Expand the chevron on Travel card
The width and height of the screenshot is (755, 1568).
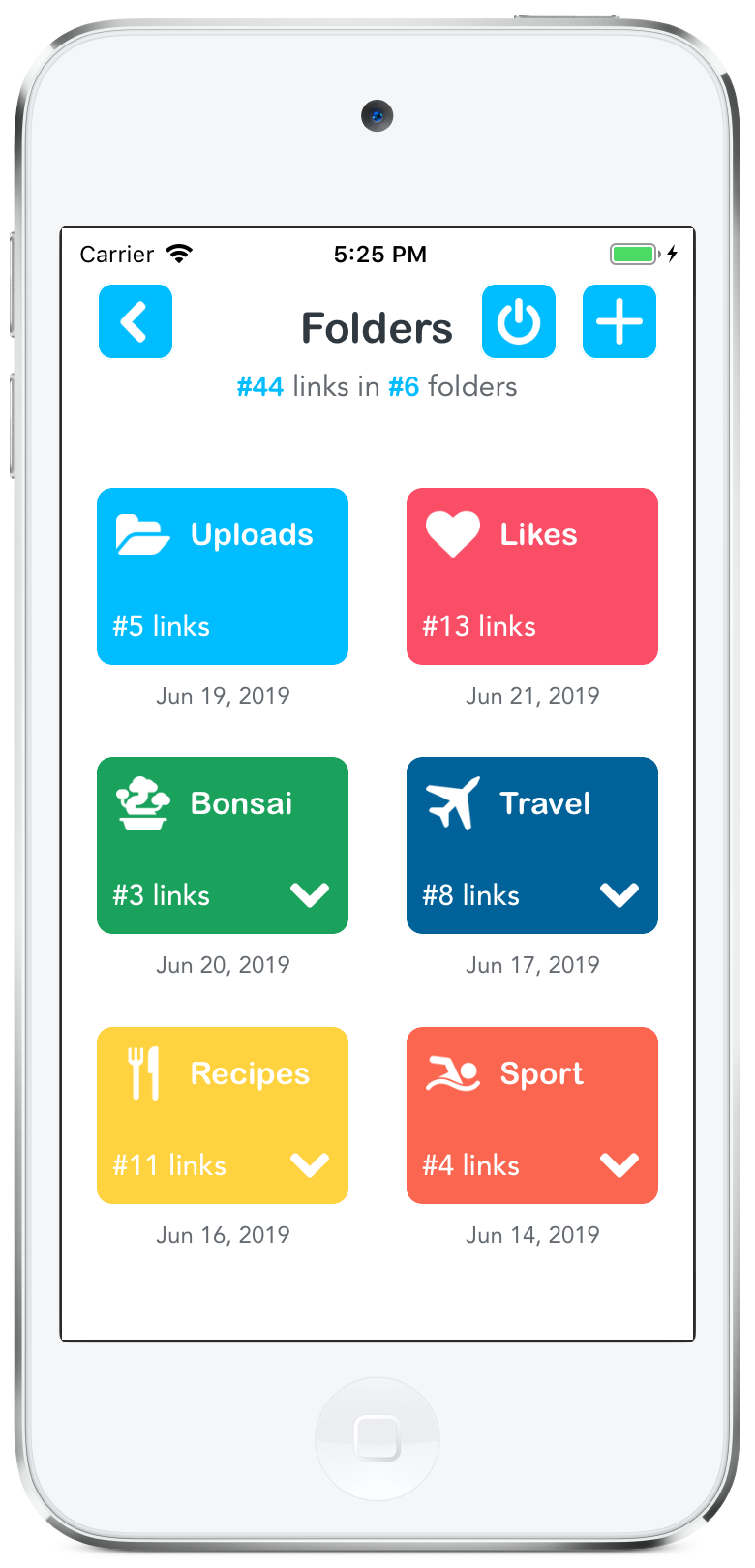(619, 894)
